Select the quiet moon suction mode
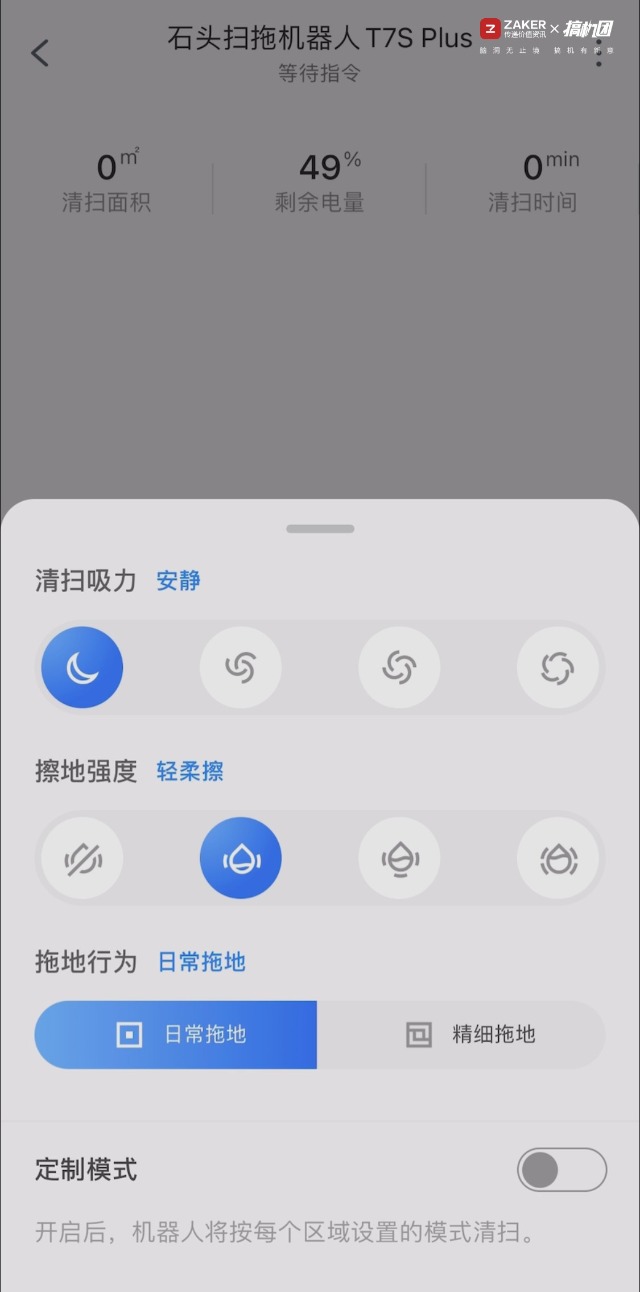 [82, 668]
